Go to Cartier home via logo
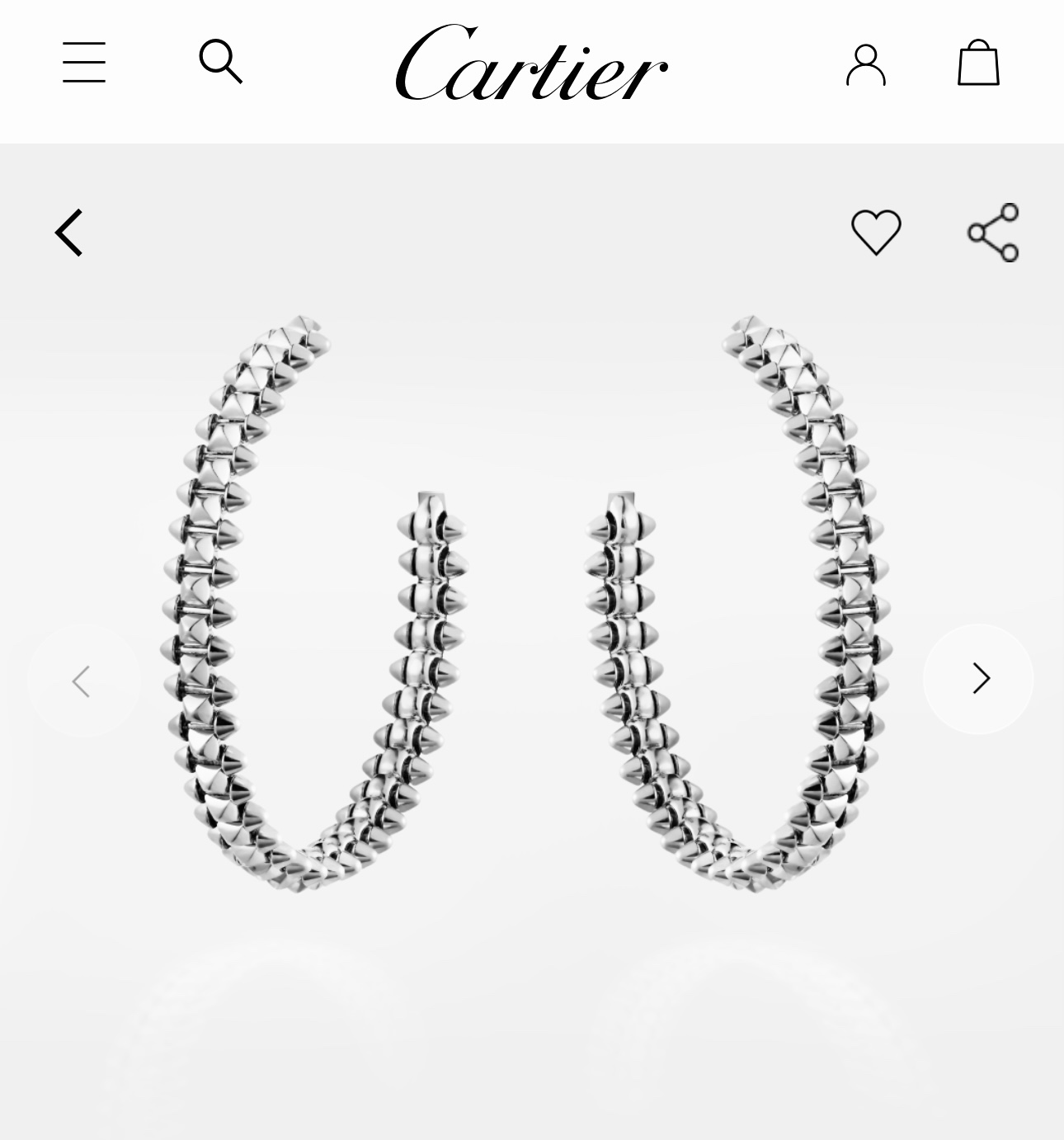The height and width of the screenshot is (1140, 1064). [x=531, y=64]
